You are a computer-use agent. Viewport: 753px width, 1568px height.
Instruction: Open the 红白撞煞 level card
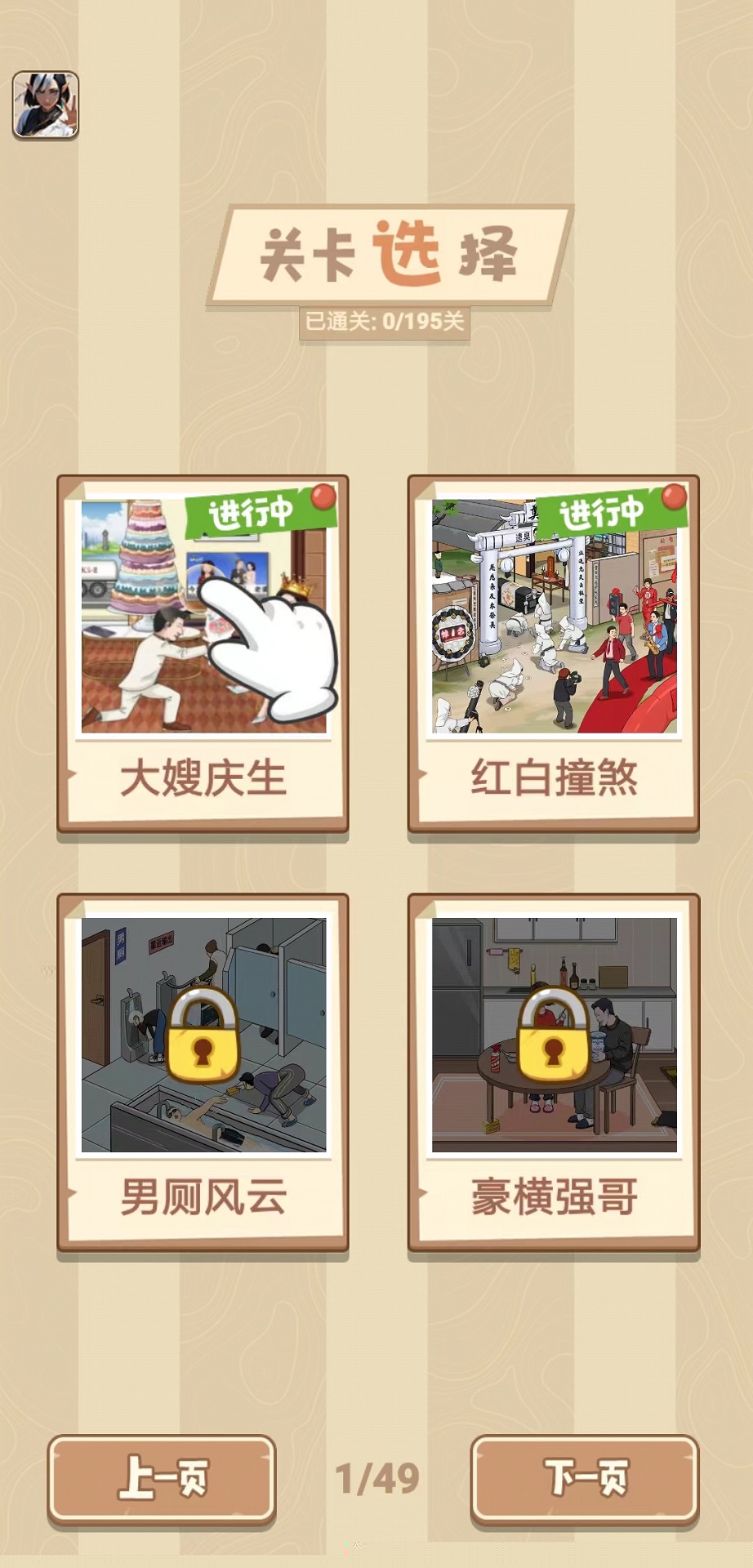pyautogui.click(x=554, y=653)
